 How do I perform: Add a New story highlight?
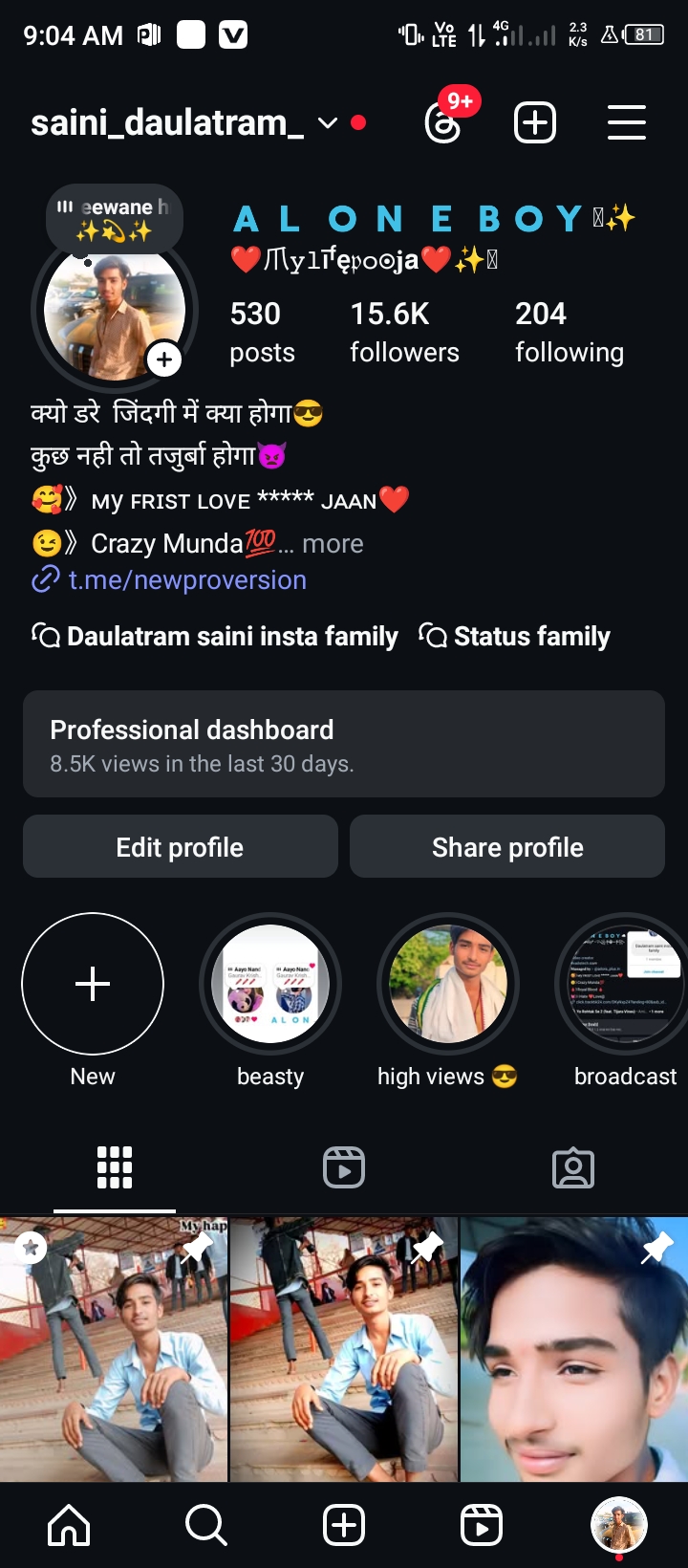[93, 984]
